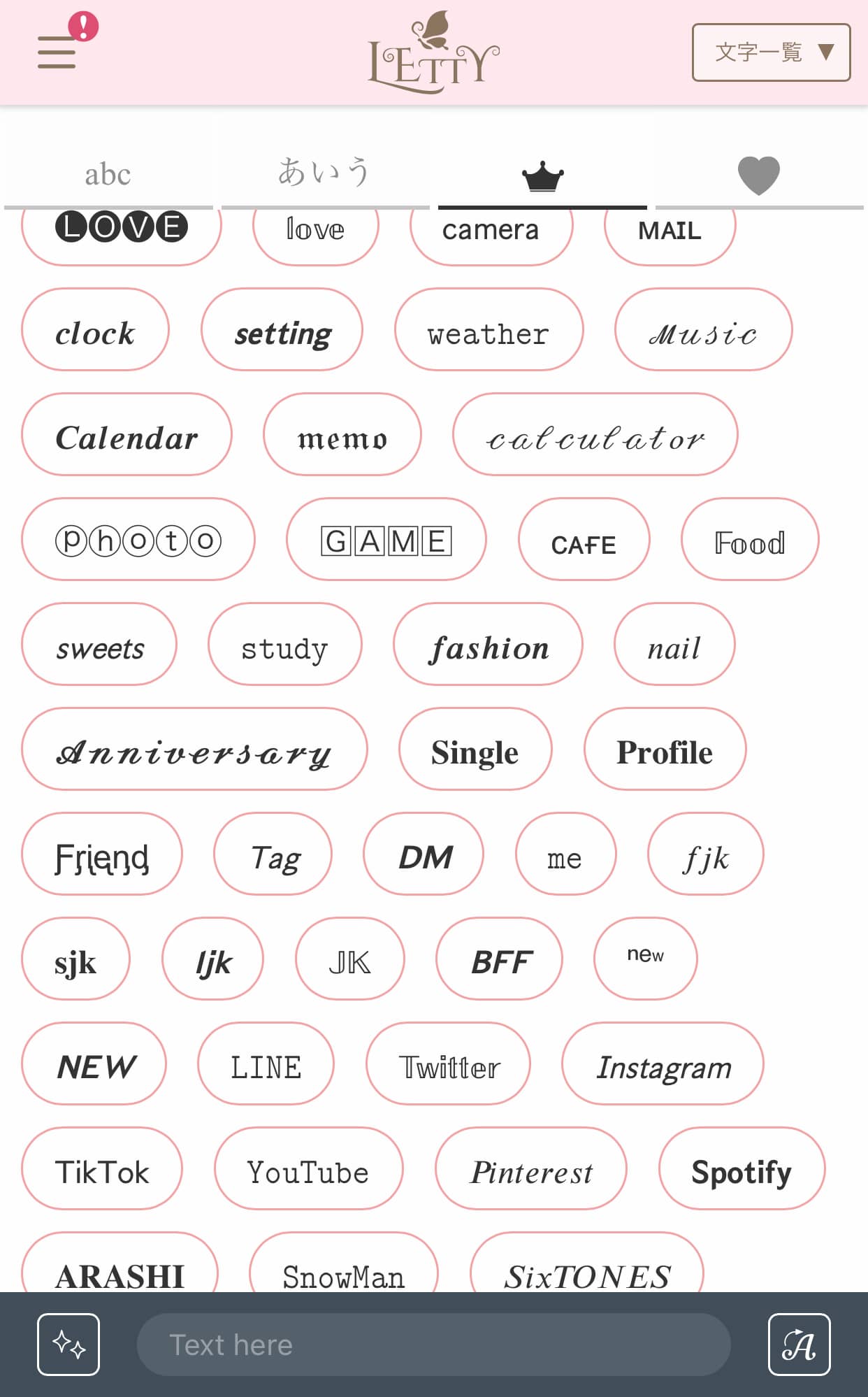Viewport: 868px width, 1397px height.
Task: Open the heart favorites tab
Action: (x=758, y=175)
